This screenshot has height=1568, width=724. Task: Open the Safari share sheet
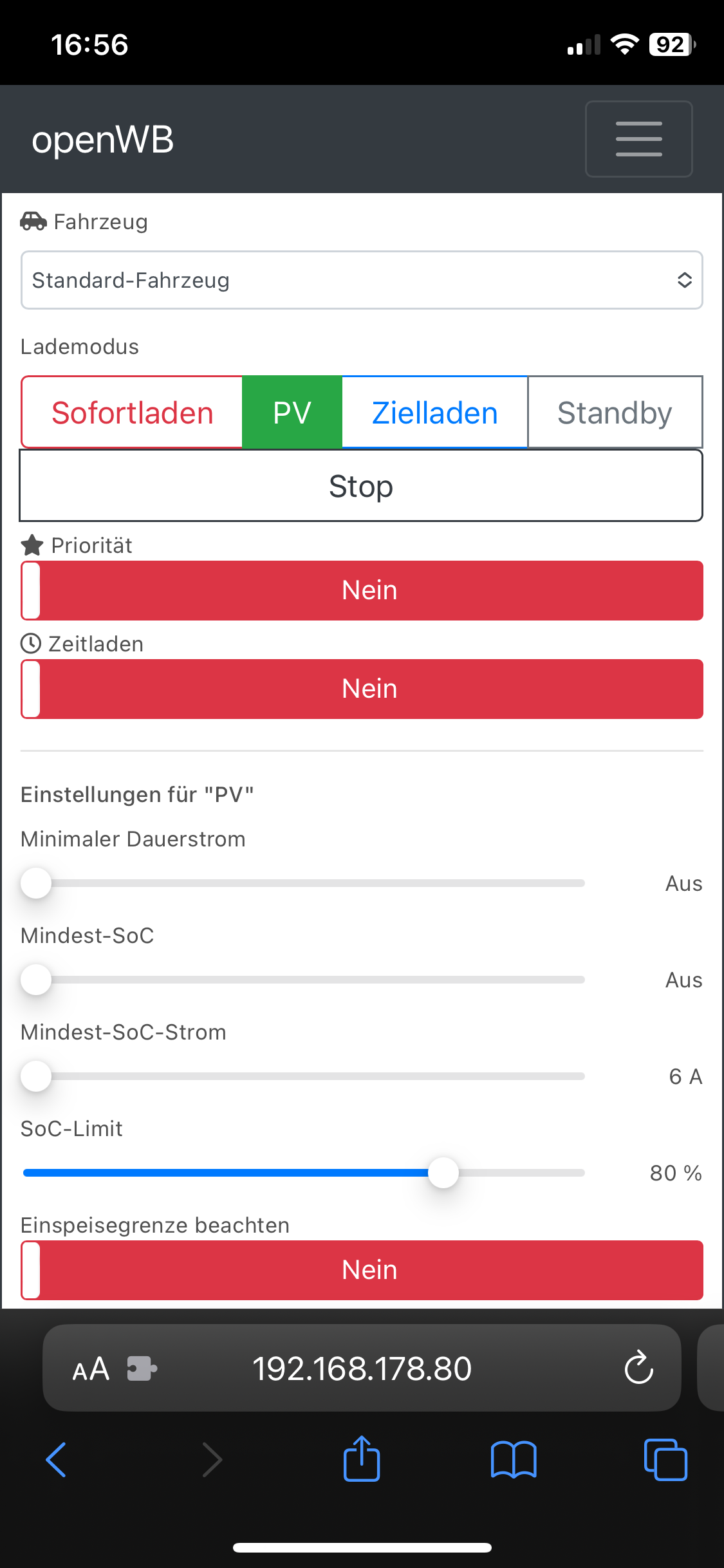coord(361,1459)
